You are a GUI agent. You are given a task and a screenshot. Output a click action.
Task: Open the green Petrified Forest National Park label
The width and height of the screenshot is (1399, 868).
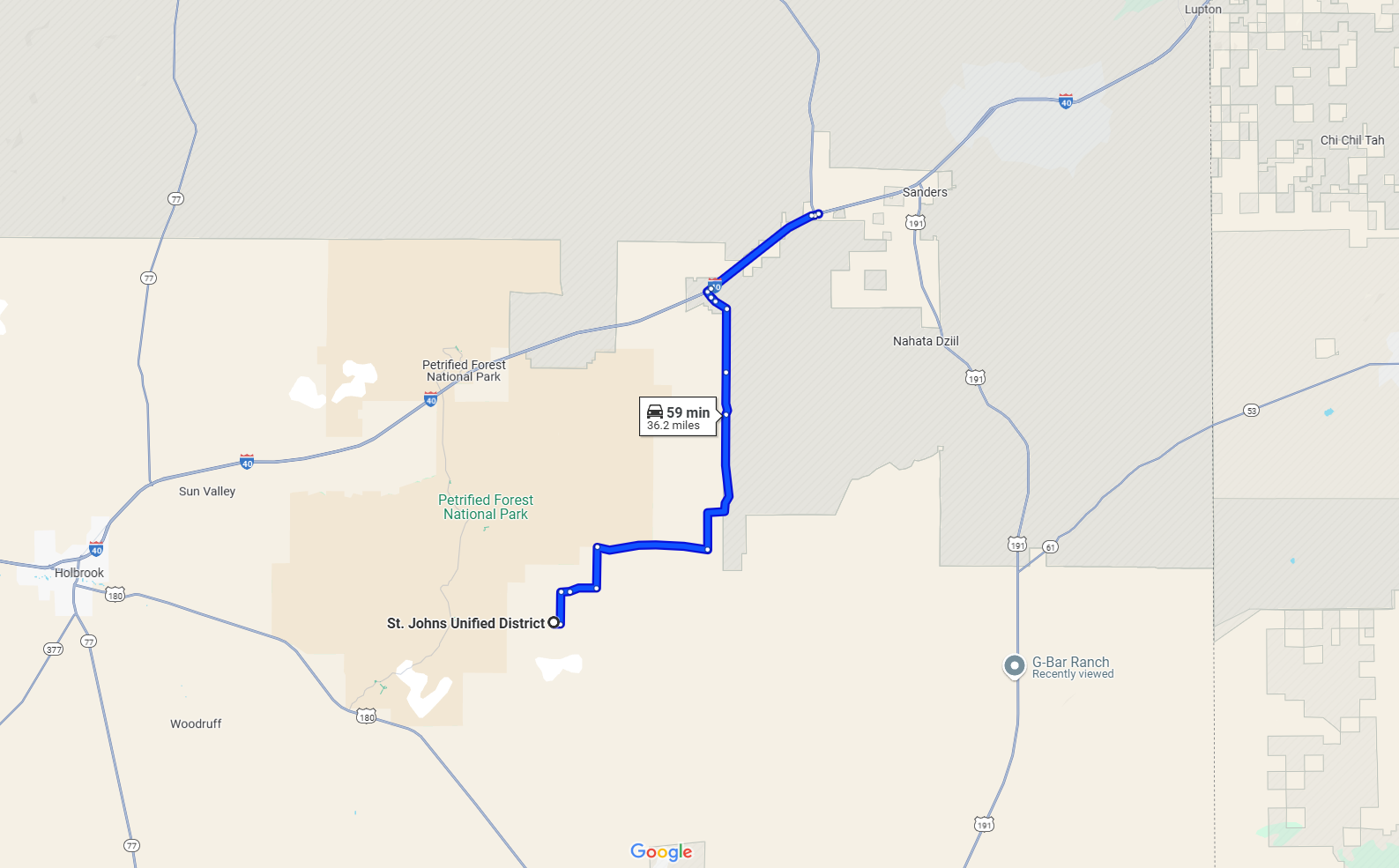(486, 507)
